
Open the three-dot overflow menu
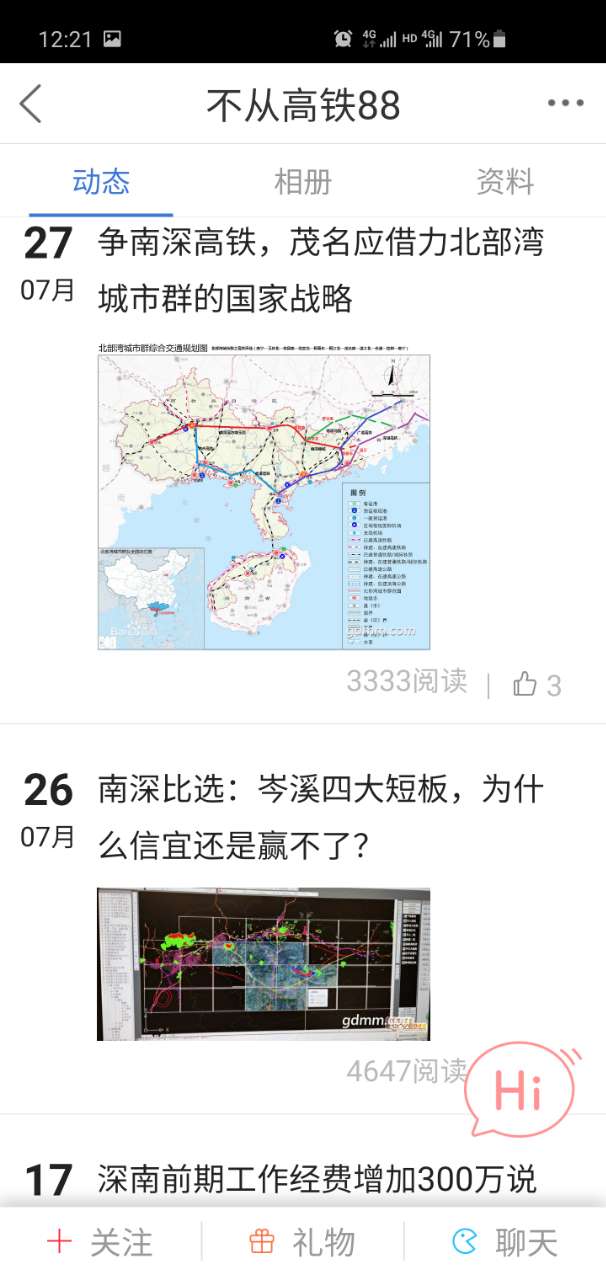[x=565, y=103]
